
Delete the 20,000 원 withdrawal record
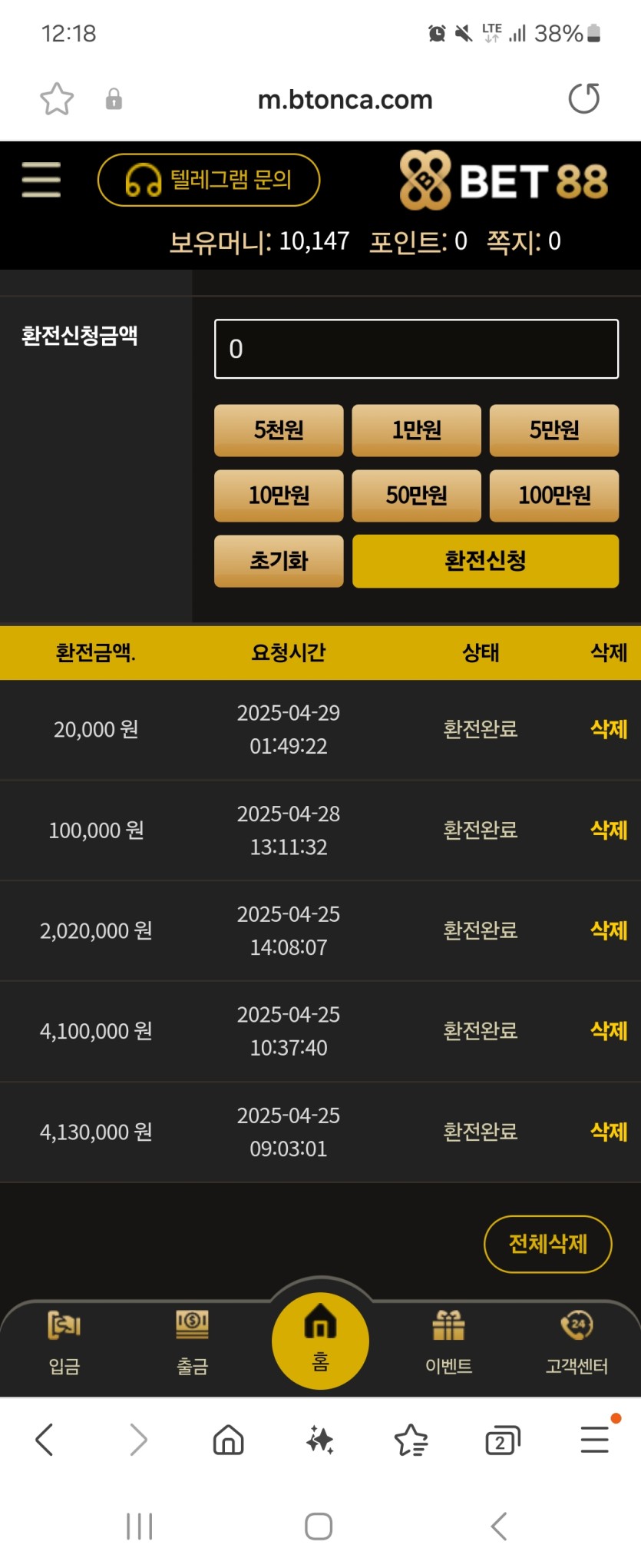(609, 729)
